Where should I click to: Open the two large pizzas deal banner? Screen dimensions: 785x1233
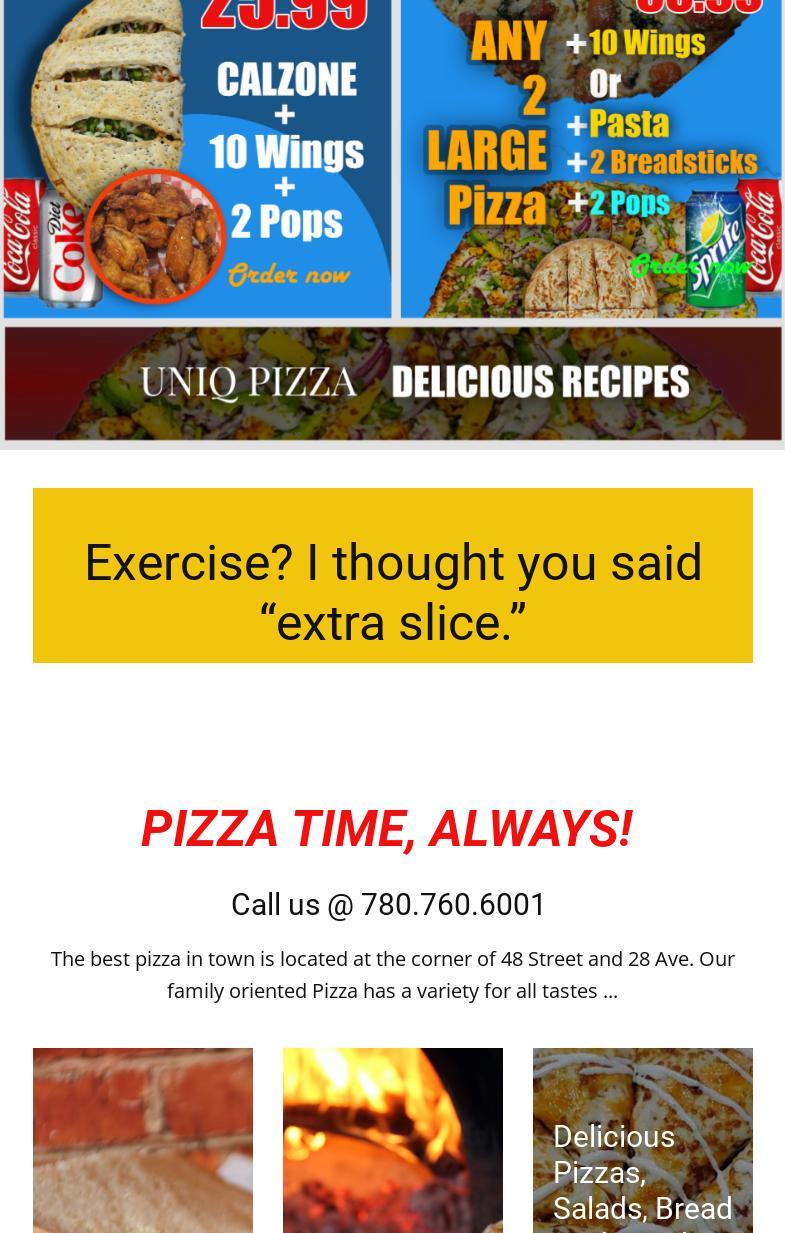coord(591,160)
